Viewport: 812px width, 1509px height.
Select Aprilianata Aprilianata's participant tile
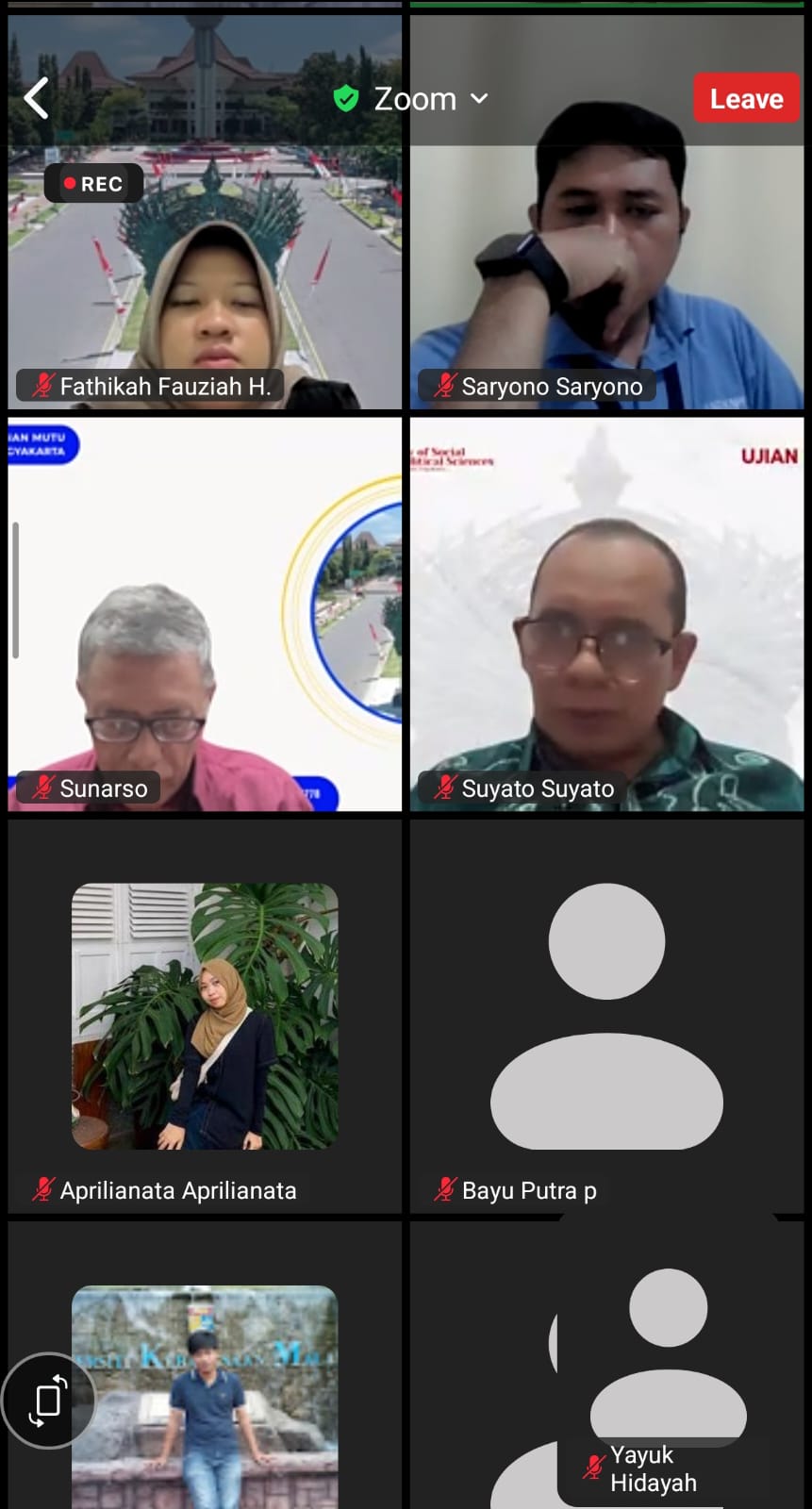[x=205, y=1017]
